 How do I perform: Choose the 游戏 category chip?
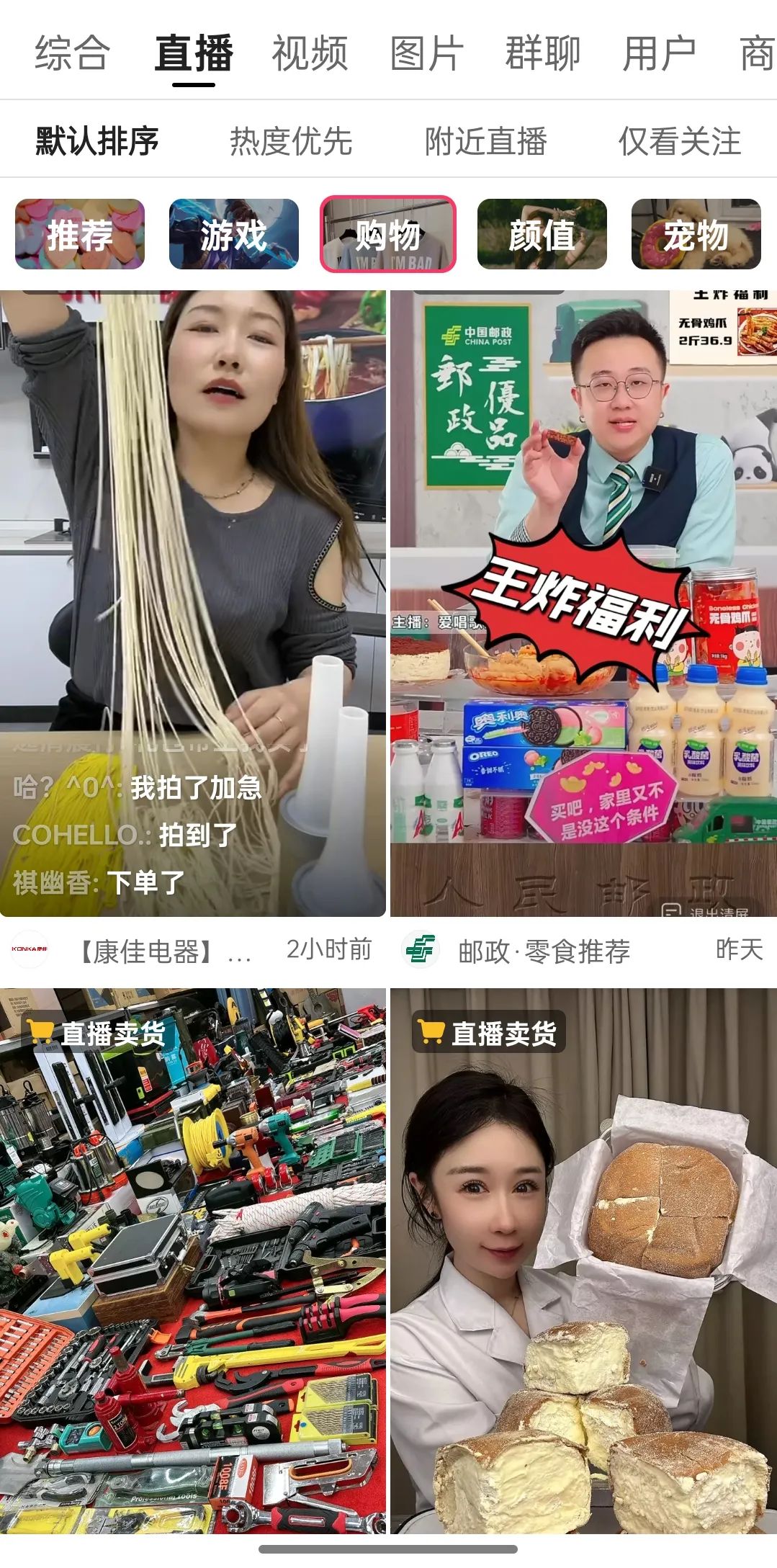click(x=234, y=235)
